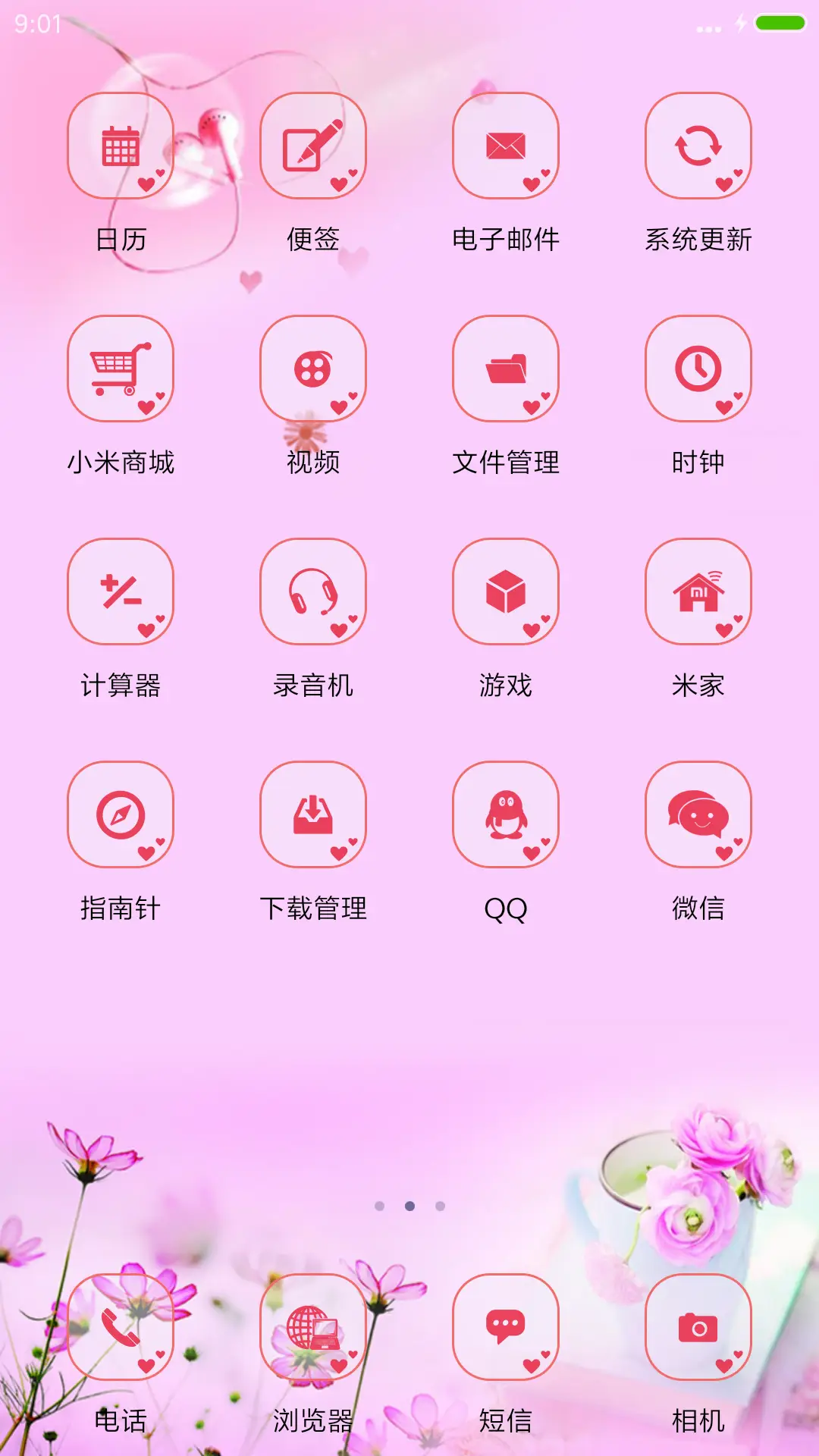Open the Calendar (日历) app
The image size is (819, 1456).
pyautogui.click(x=121, y=148)
